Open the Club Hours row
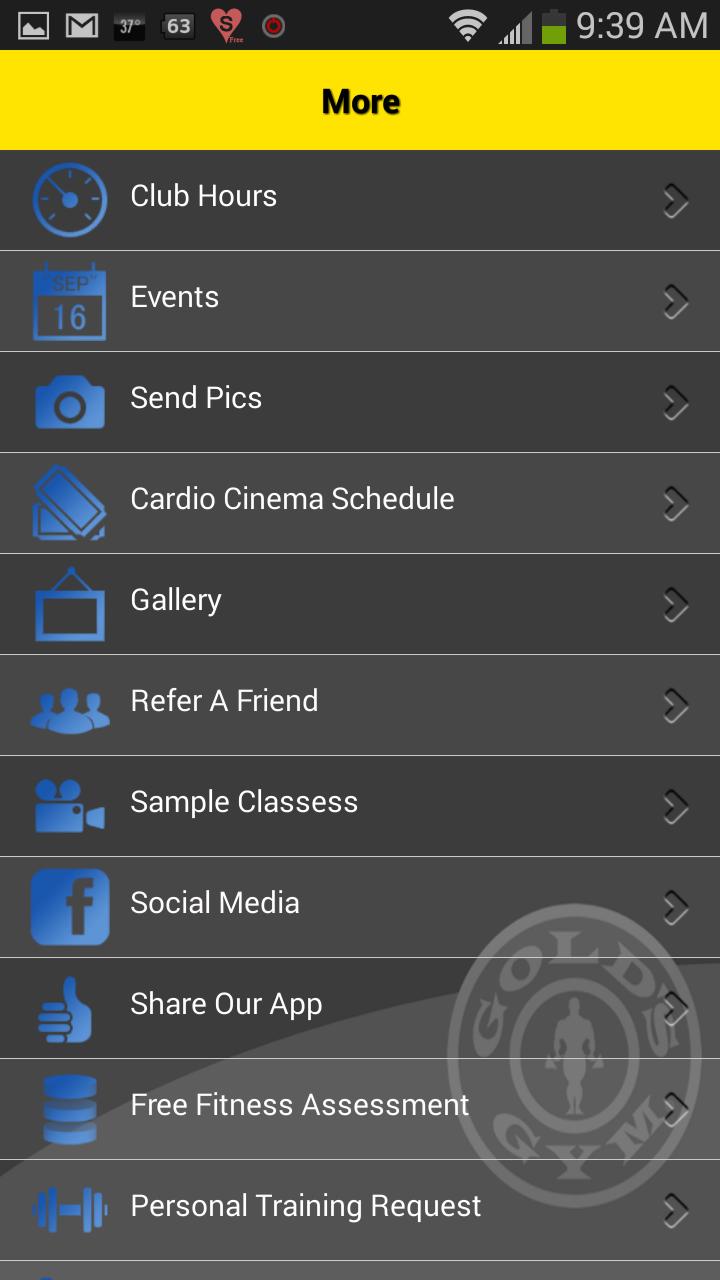The width and height of the screenshot is (720, 1280). [360, 200]
